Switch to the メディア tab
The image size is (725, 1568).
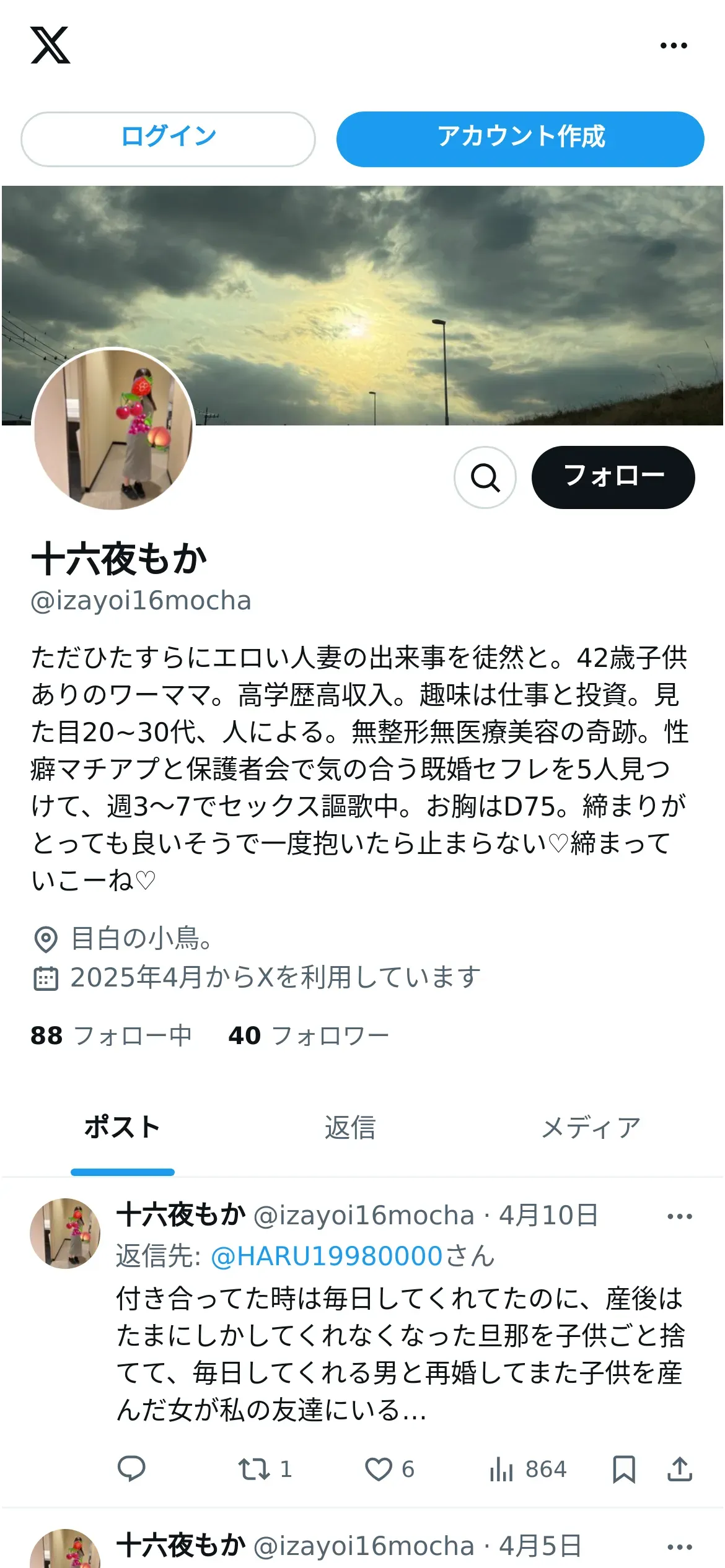pos(591,1127)
